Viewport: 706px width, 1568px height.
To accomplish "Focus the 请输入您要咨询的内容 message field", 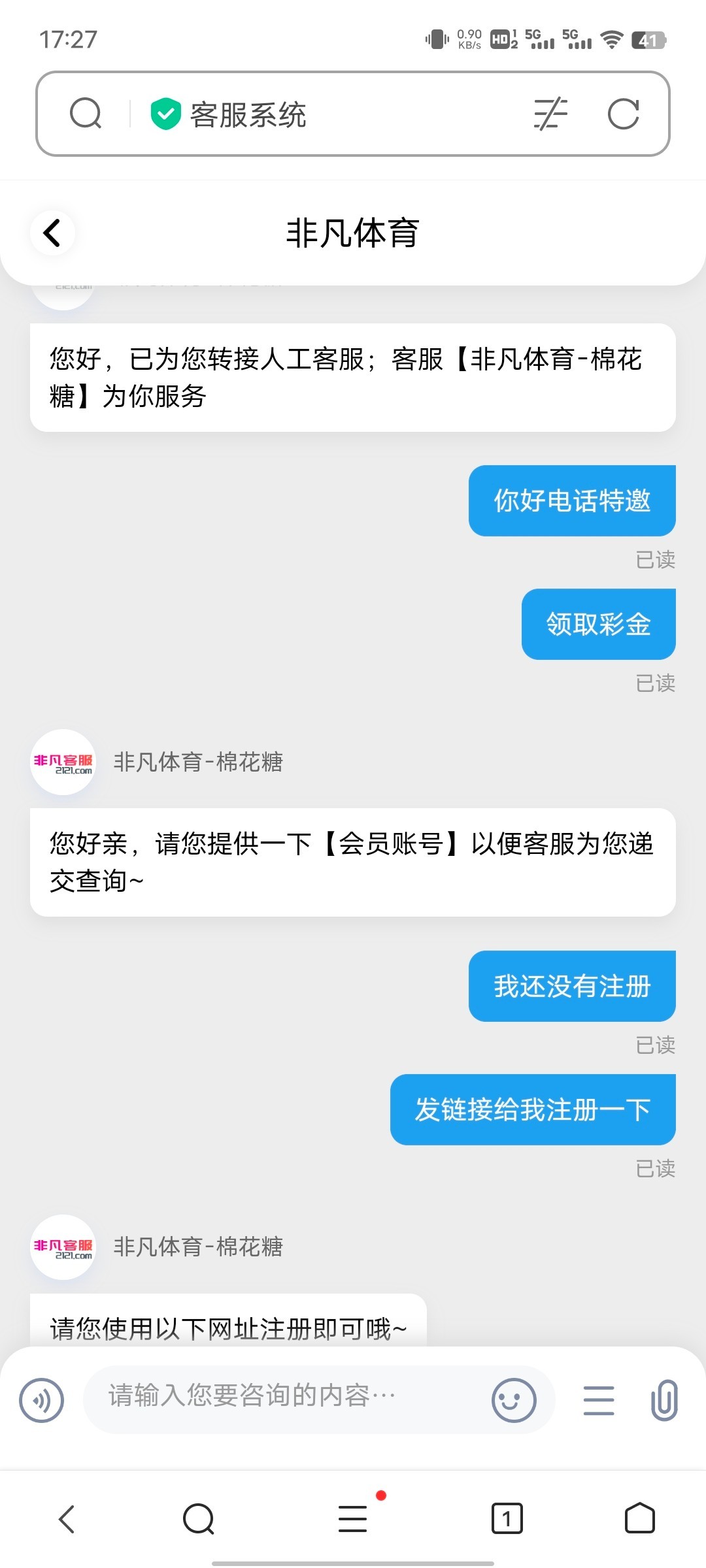I will point(288,1397).
